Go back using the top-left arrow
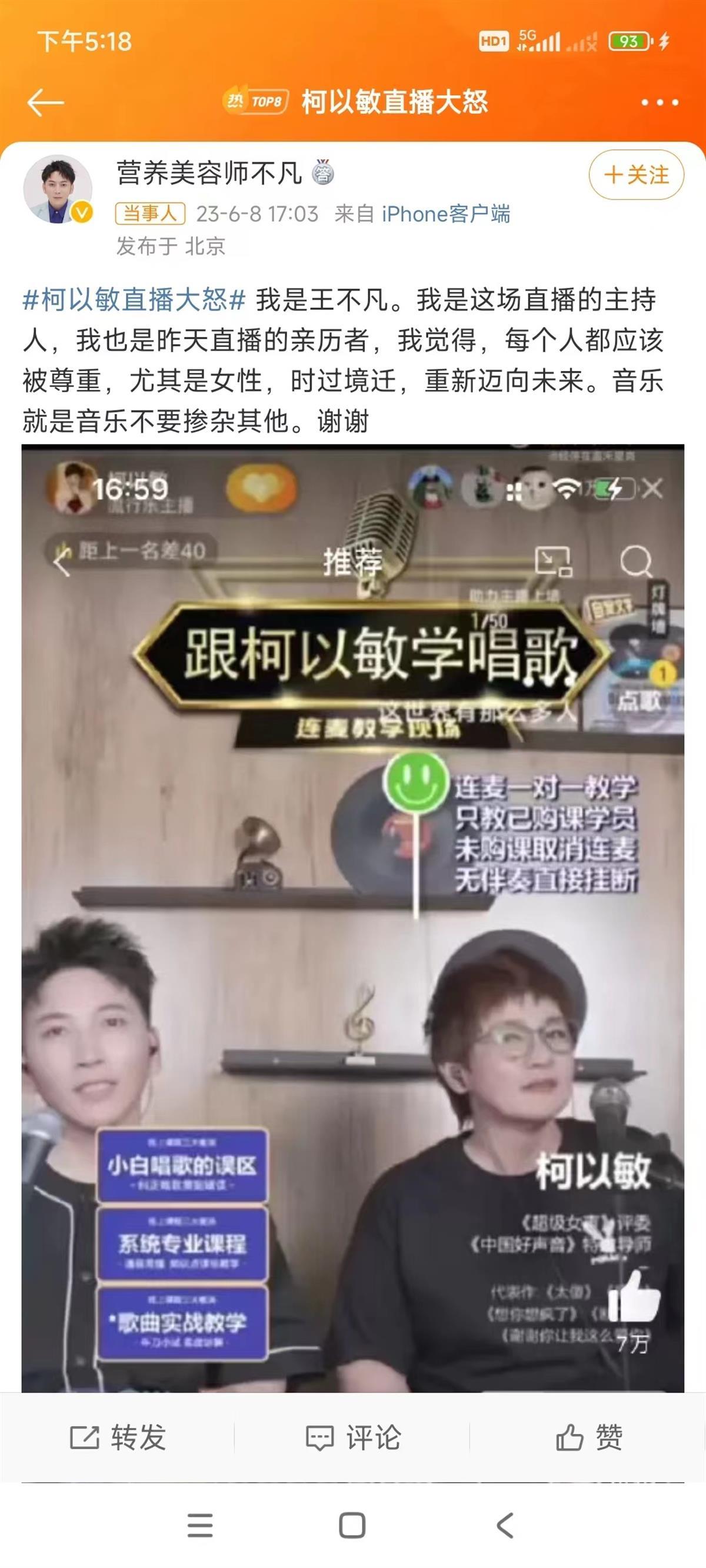Image resolution: width=706 pixels, height=1568 pixels. coord(46,102)
